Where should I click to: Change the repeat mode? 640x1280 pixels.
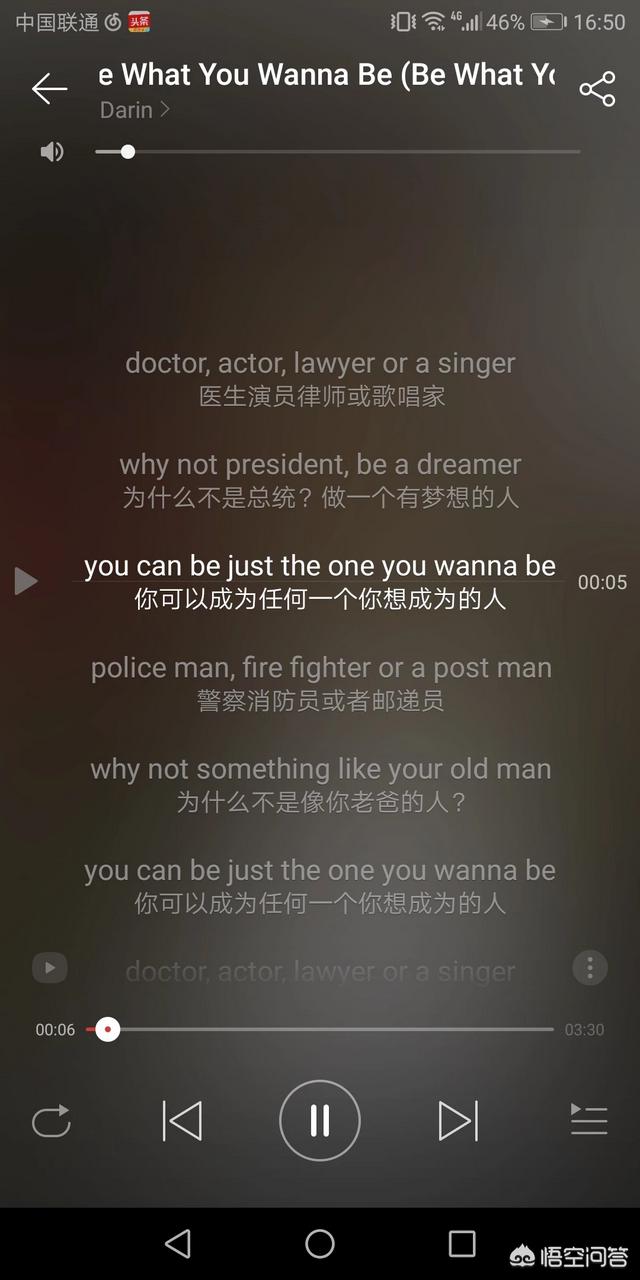coord(51,1121)
